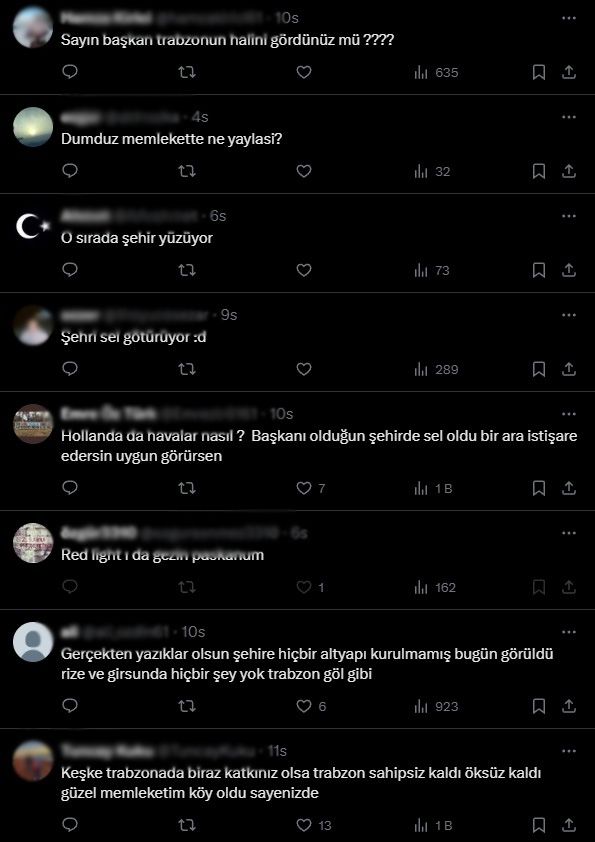
Task: Retweet the 'Keşke trabzonada biraz' reply
Action: (x=187, y=825)
